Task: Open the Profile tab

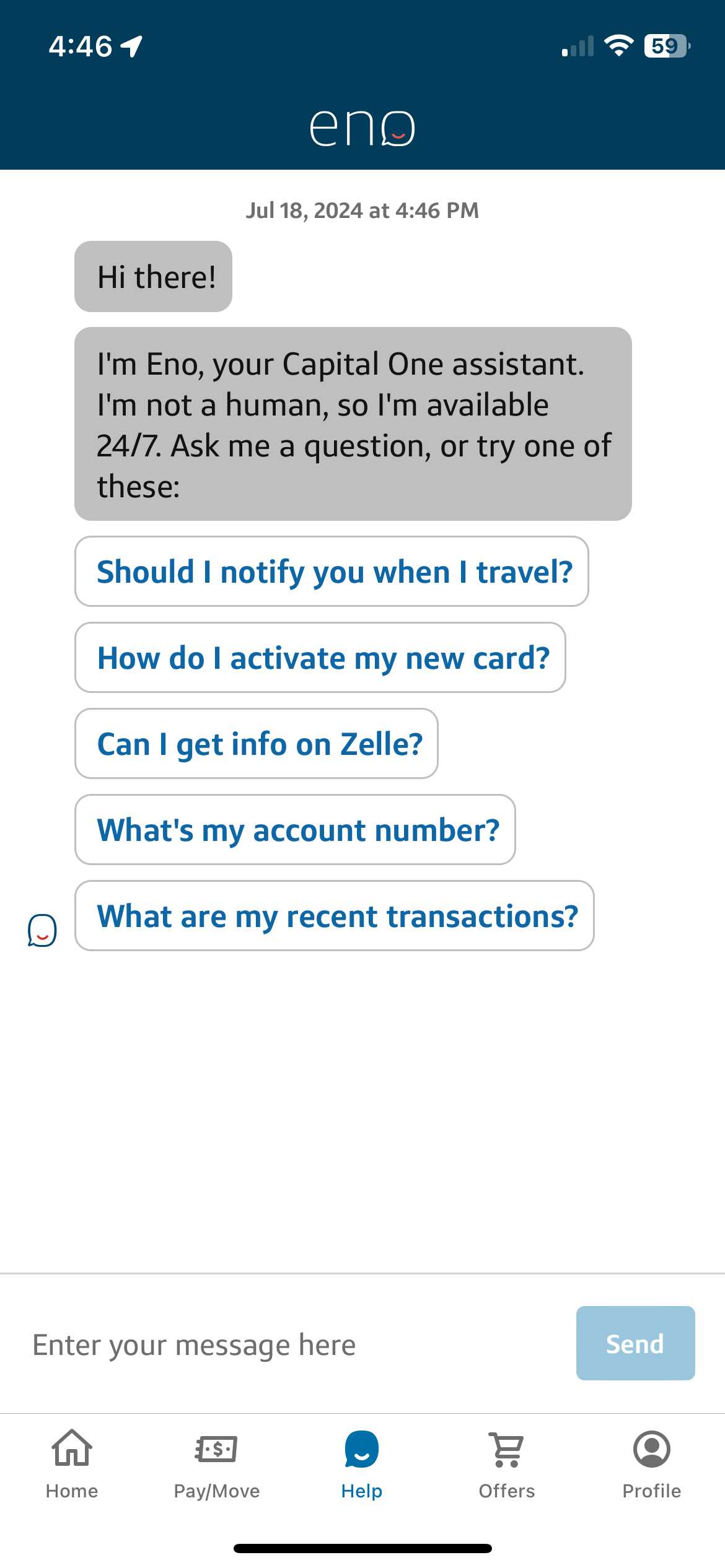Action: point(652,1464)
